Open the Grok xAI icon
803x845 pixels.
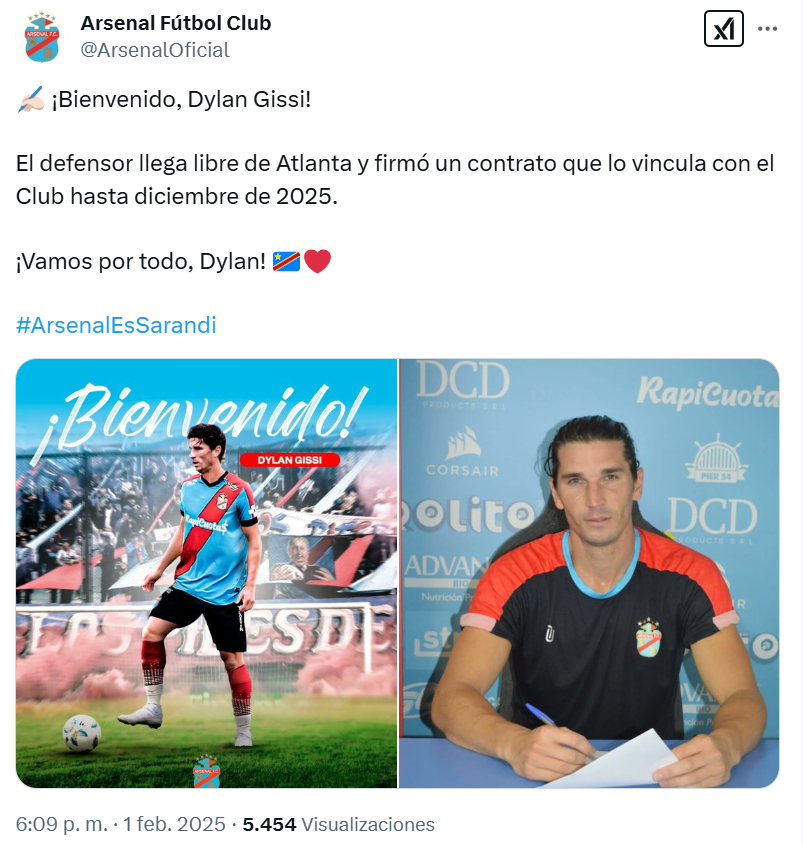(x=723, y=28)
